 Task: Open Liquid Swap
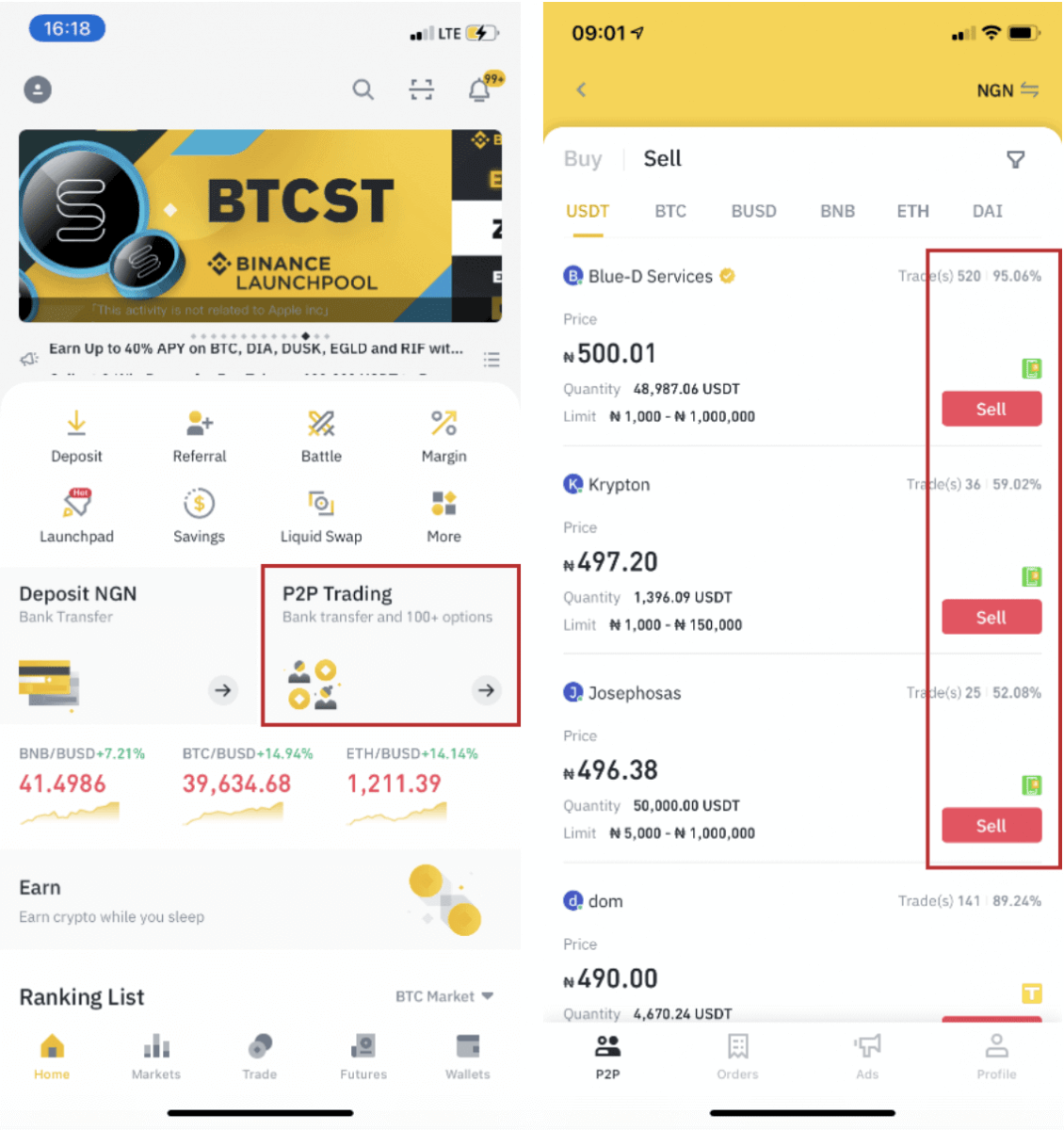pos(321,516)
